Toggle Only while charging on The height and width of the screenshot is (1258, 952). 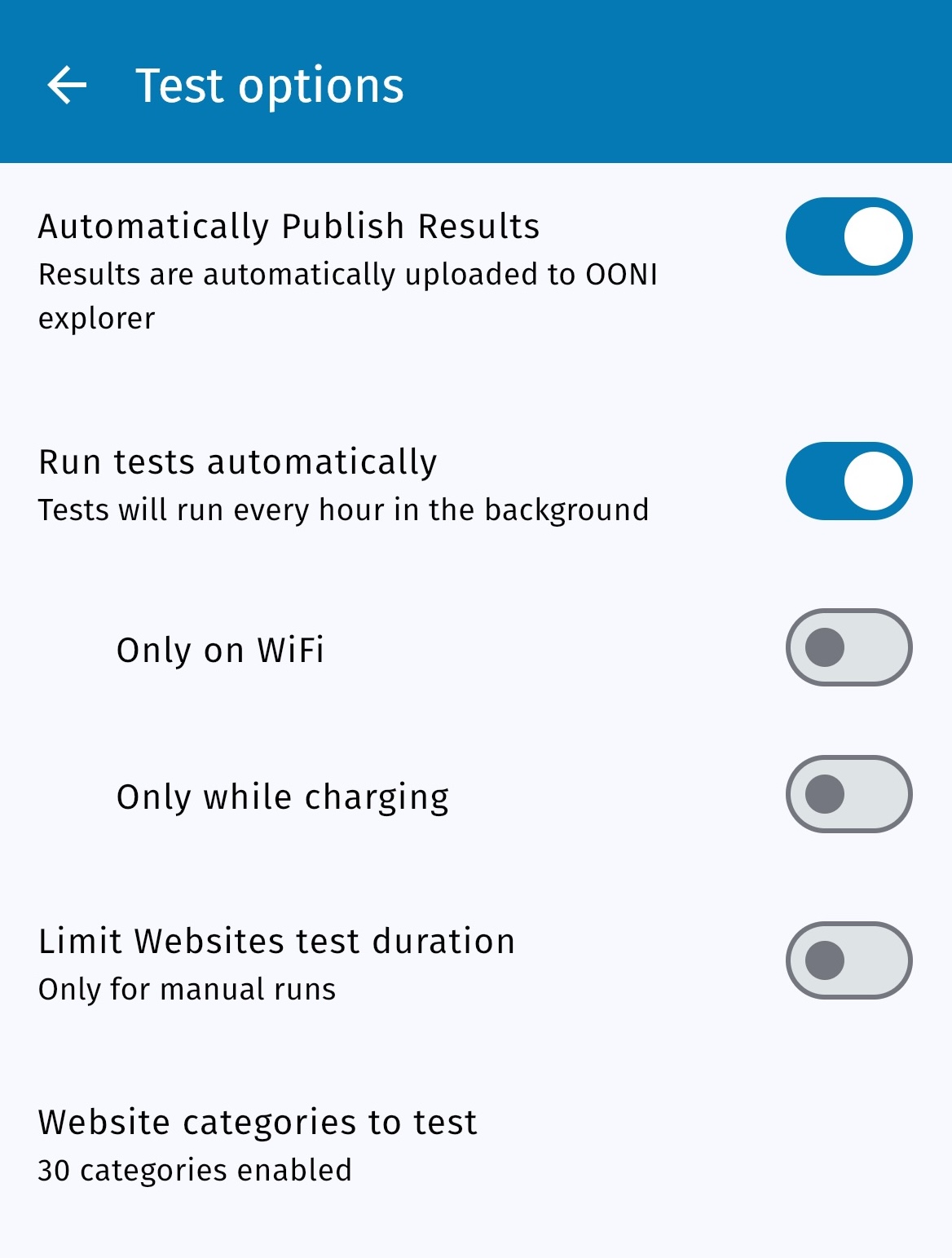tap(848, 794)
